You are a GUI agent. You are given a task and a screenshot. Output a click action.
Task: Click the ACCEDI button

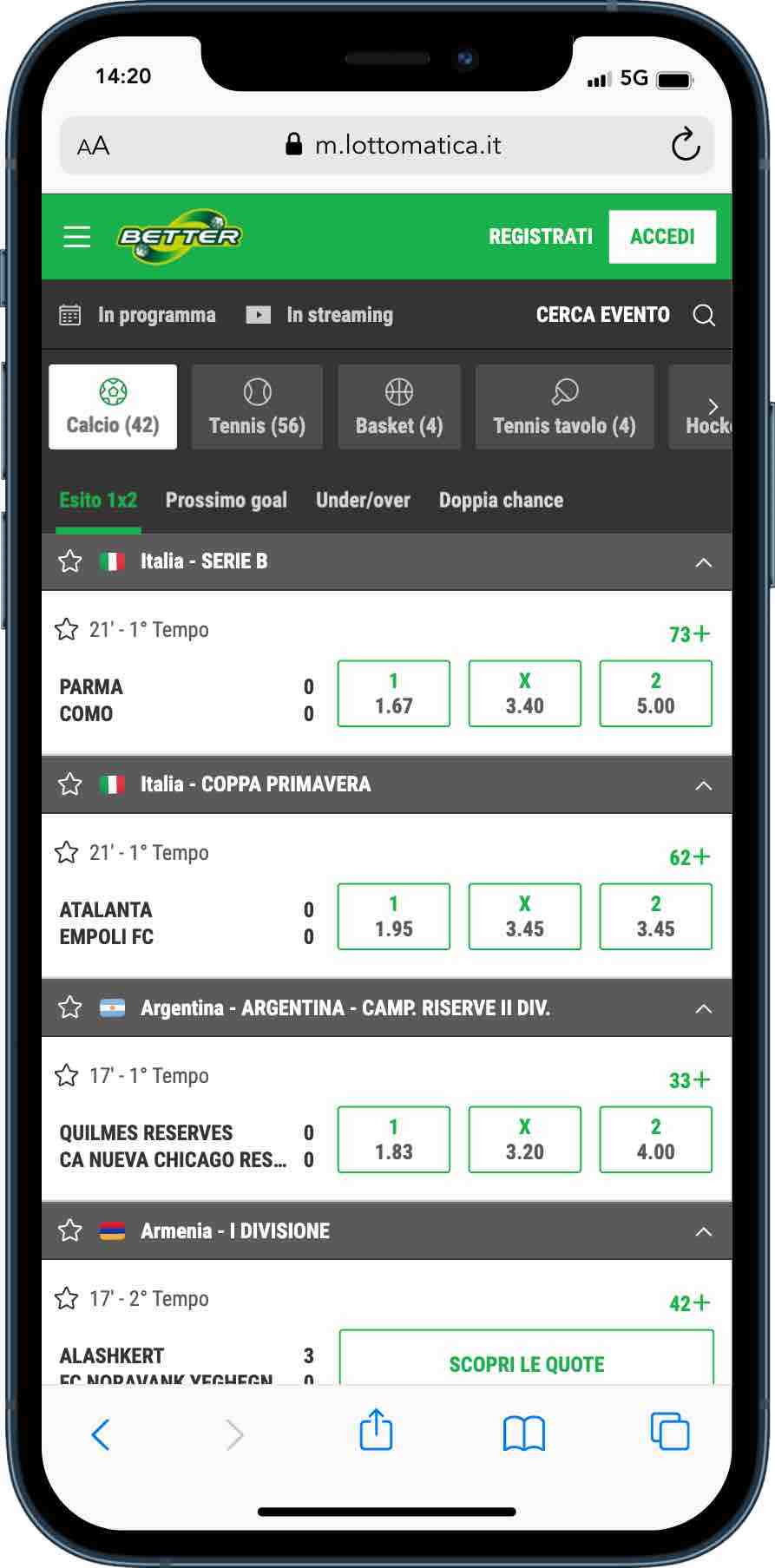662,236
